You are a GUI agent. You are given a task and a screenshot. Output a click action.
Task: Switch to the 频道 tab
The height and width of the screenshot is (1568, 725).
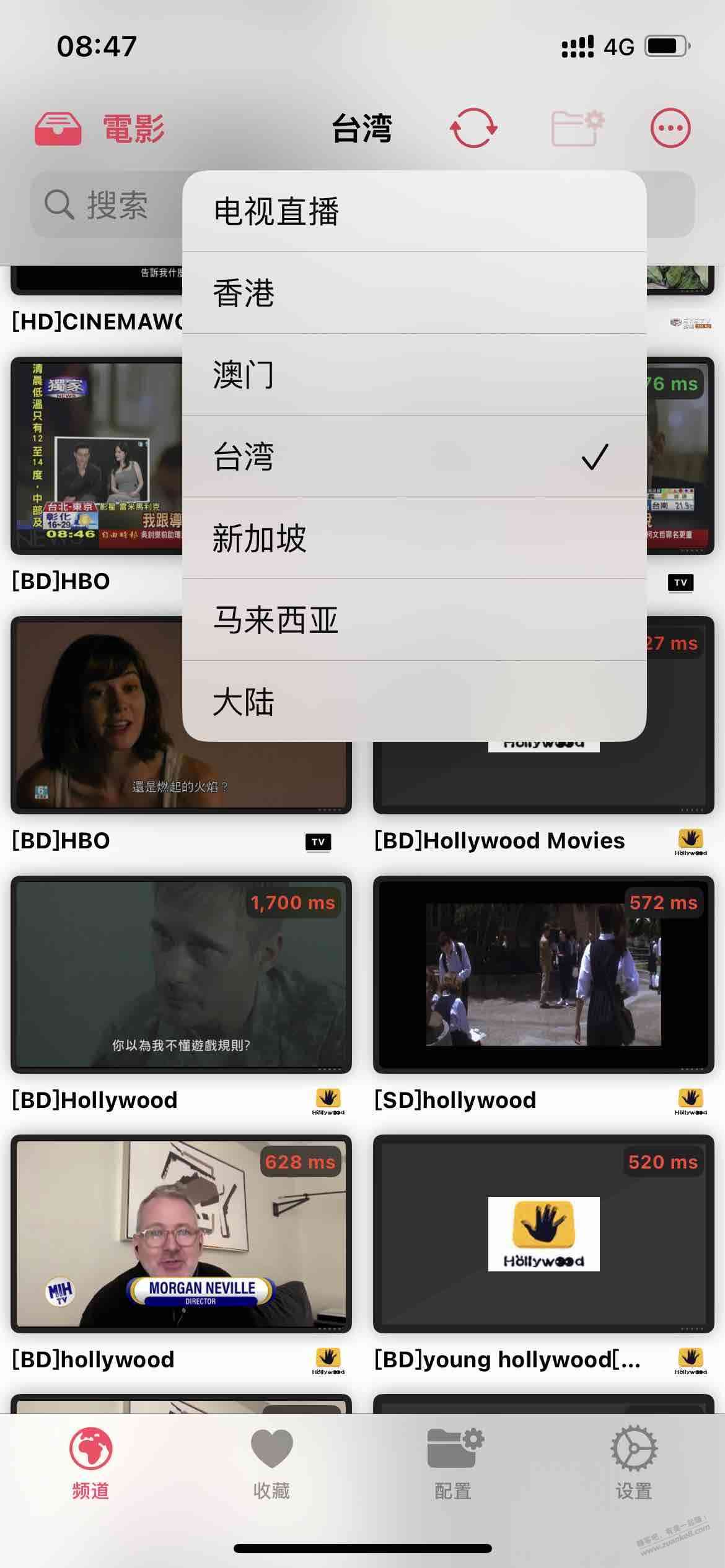90,1464
